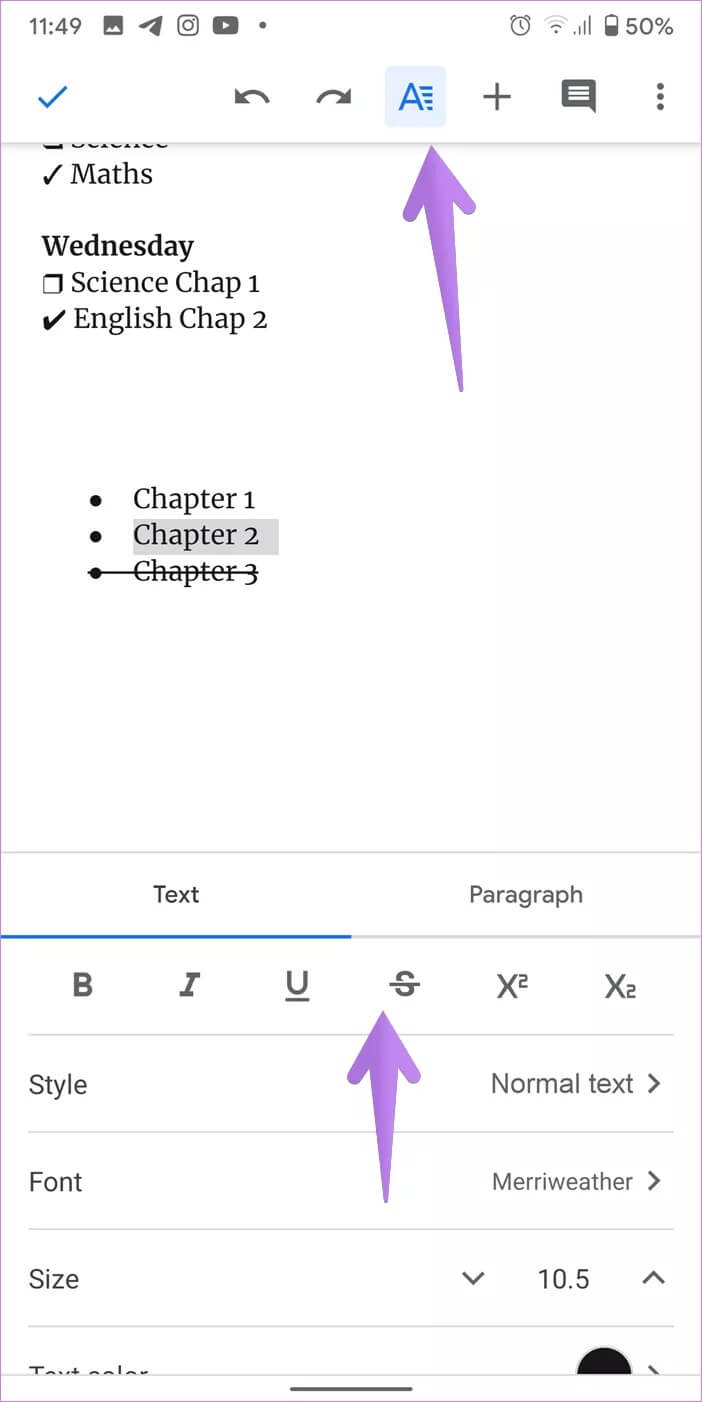
Task: Underline the selected text
Action: click(x=297, y=986)
